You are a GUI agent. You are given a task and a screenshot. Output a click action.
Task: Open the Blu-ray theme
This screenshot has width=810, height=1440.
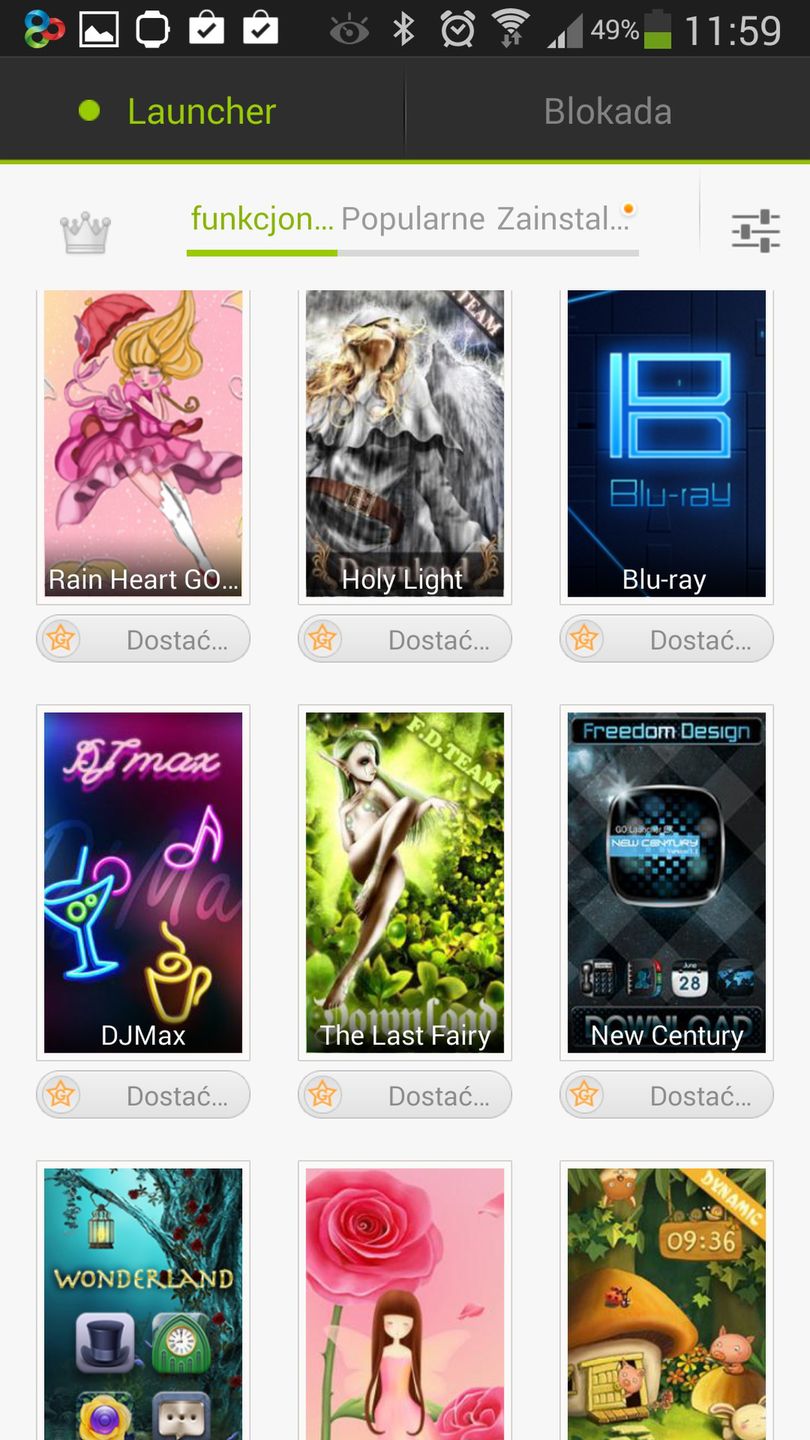pyautogui.click(x=667, y=445)
